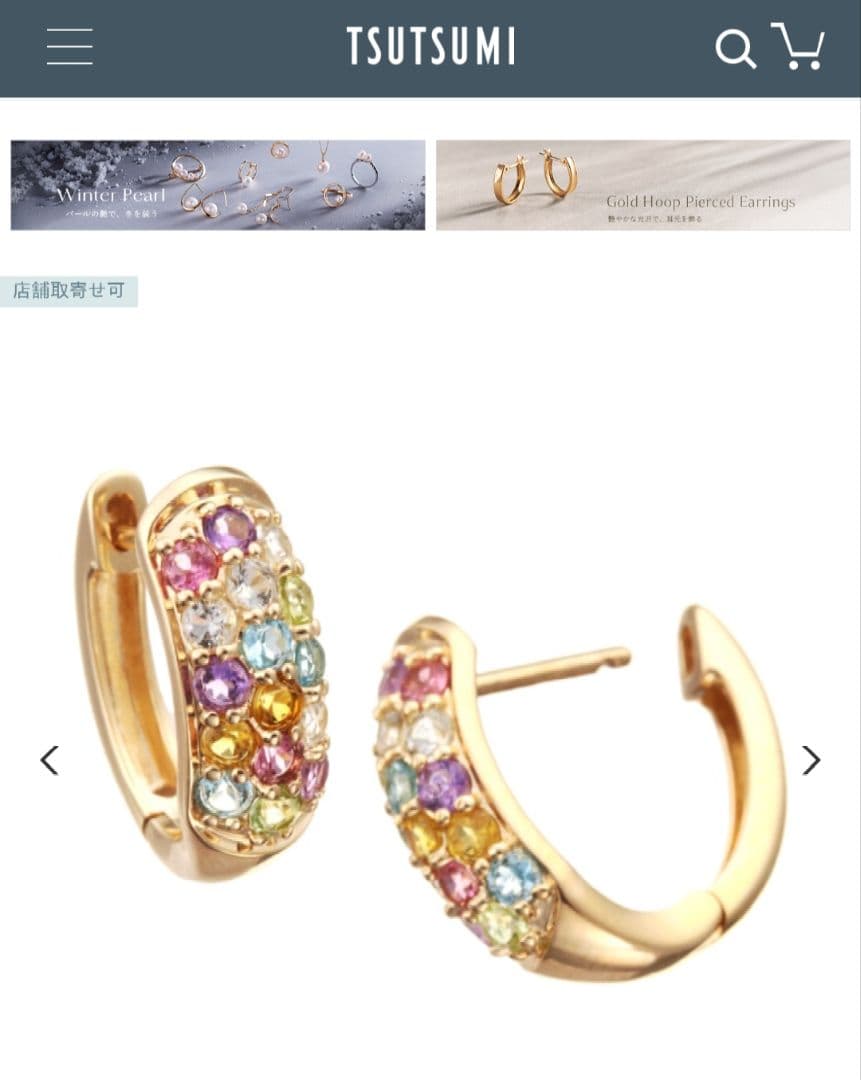Open the gemstone hoop earrings photo

click(430, 720)
